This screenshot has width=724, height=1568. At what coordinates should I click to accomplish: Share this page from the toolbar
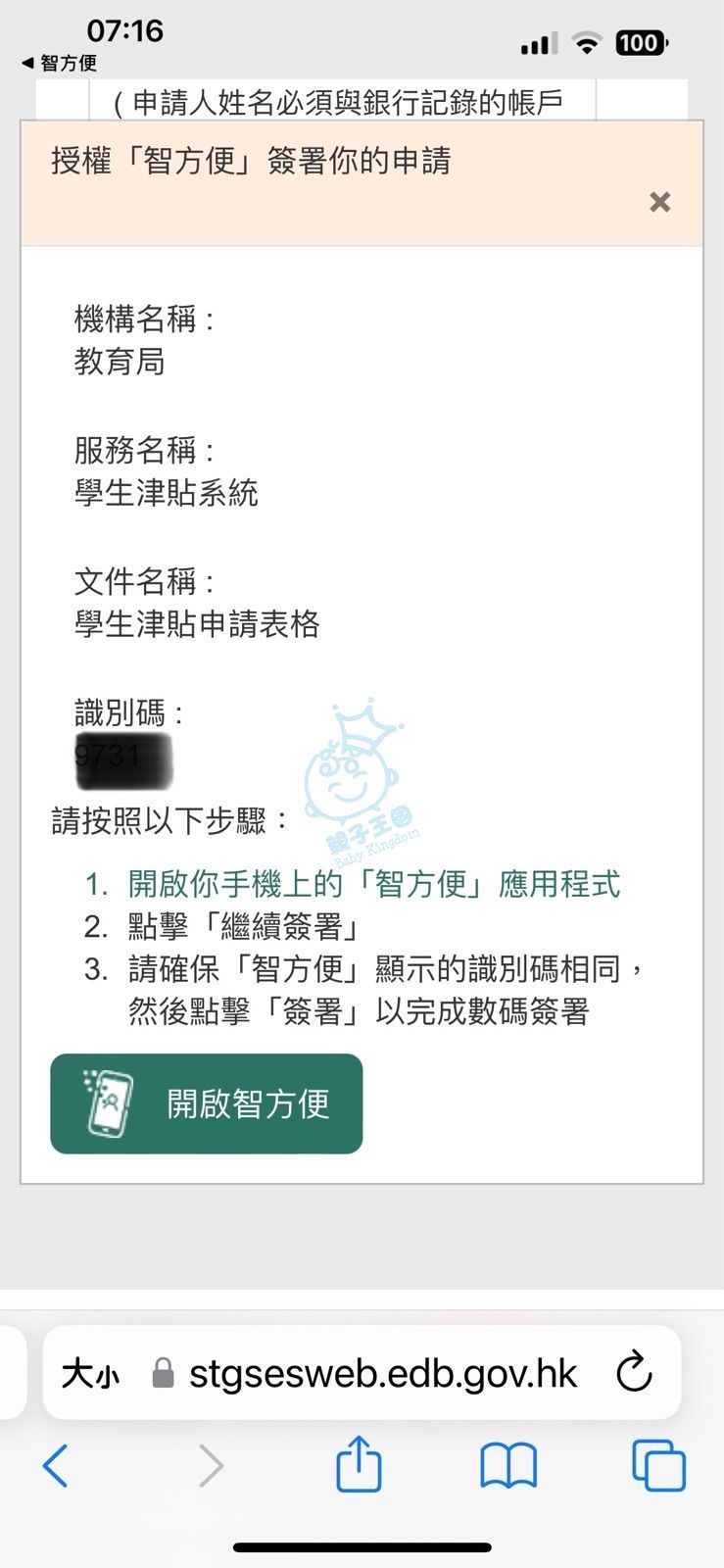point(359,1465)
